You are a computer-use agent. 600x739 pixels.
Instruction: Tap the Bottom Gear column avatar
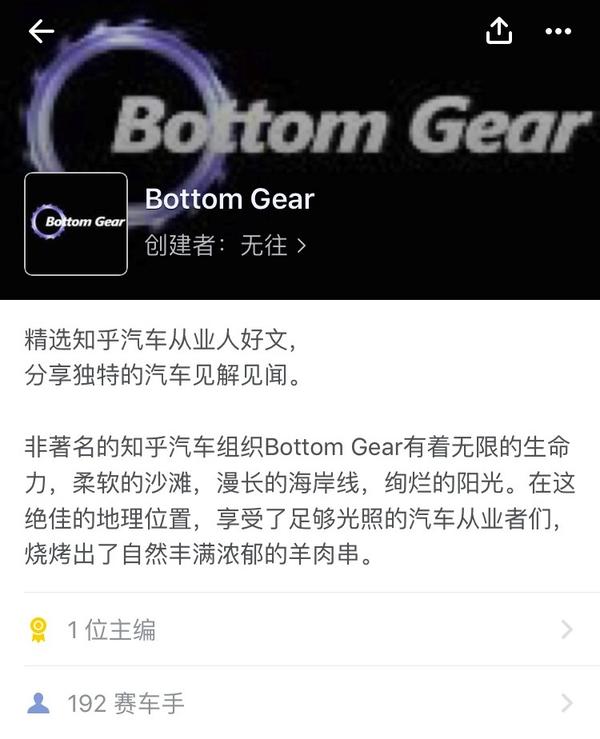tap(76, 223)
